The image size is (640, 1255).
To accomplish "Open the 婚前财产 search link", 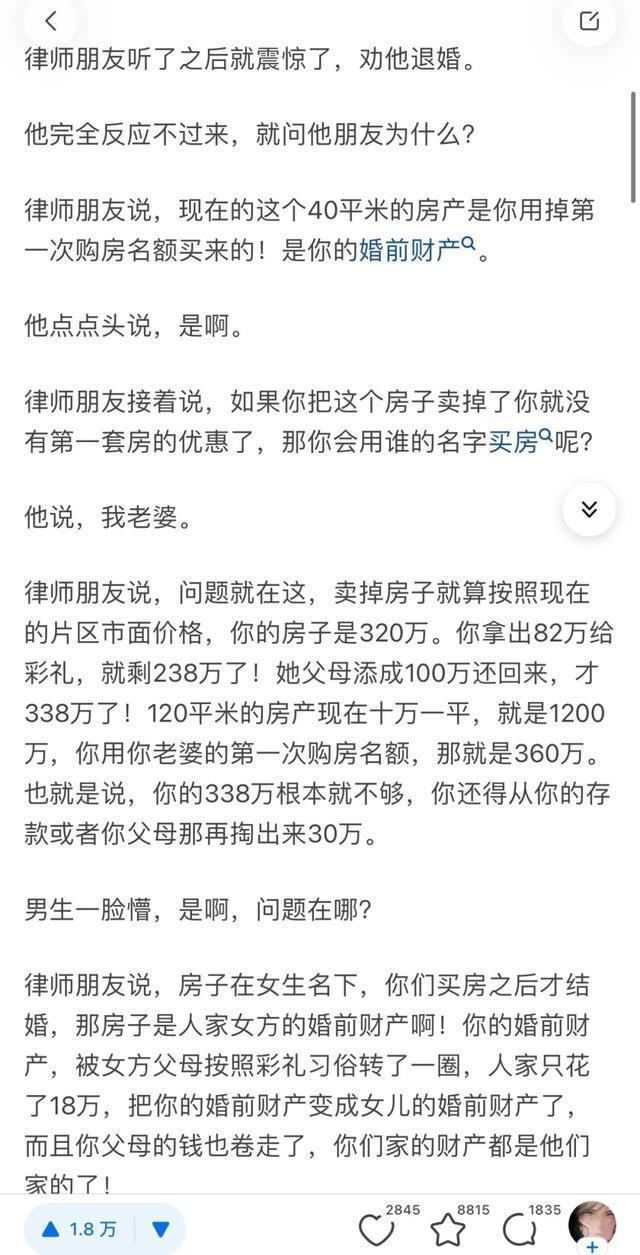I will (417, 250).
